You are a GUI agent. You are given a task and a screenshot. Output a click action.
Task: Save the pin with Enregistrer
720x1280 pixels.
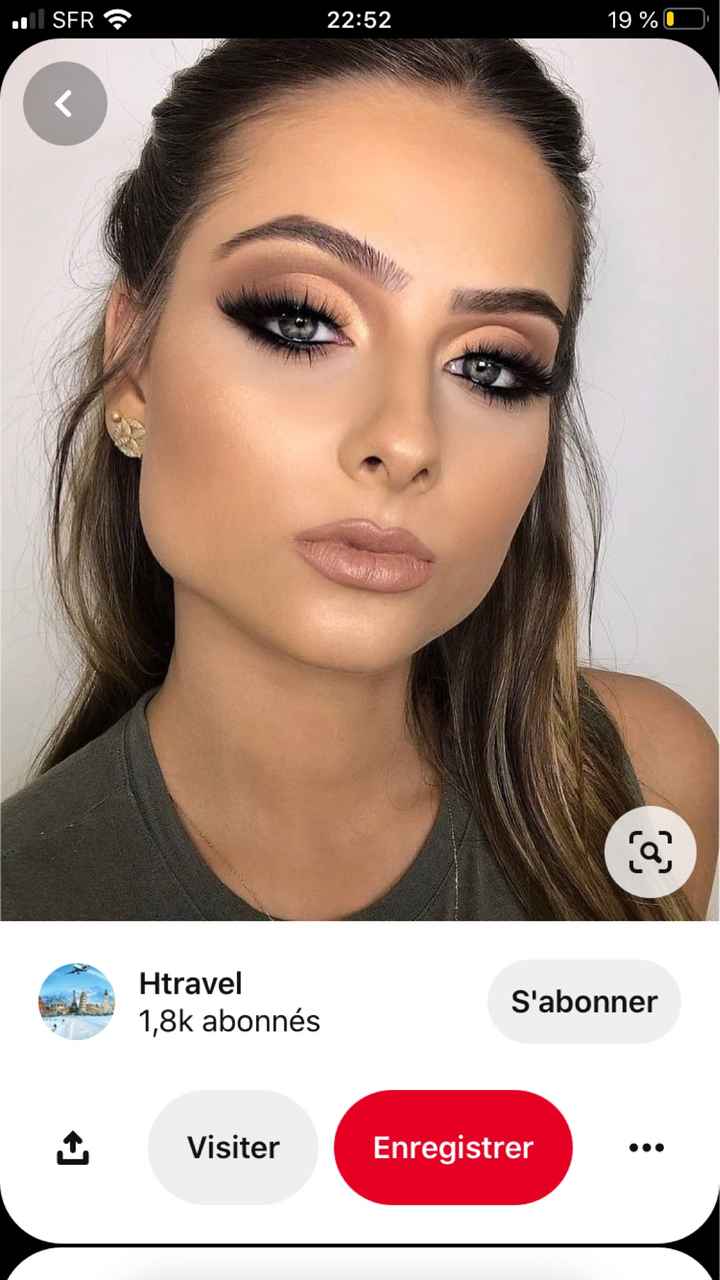click(x=453, y=1148)
